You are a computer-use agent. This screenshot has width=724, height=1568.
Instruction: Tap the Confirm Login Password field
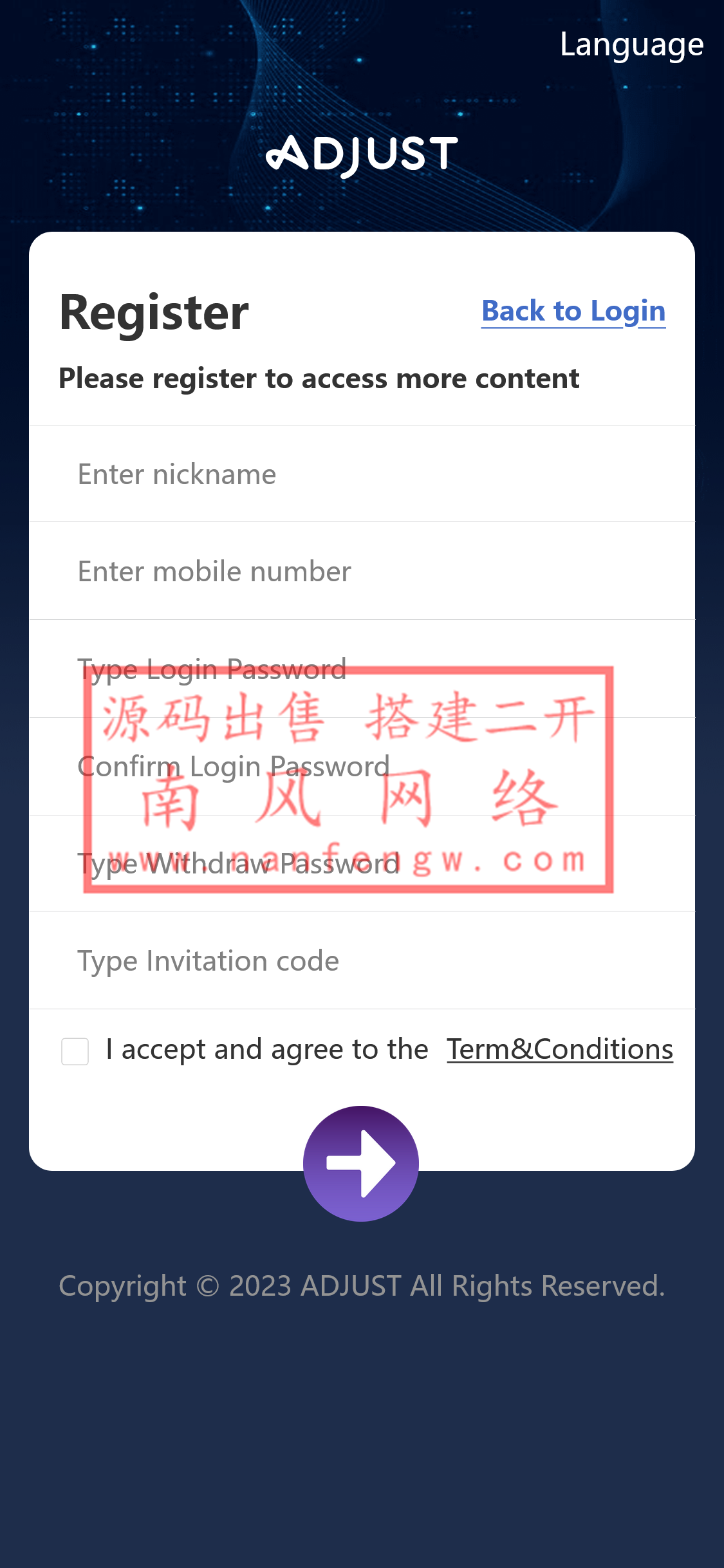[x=360, y=767]
